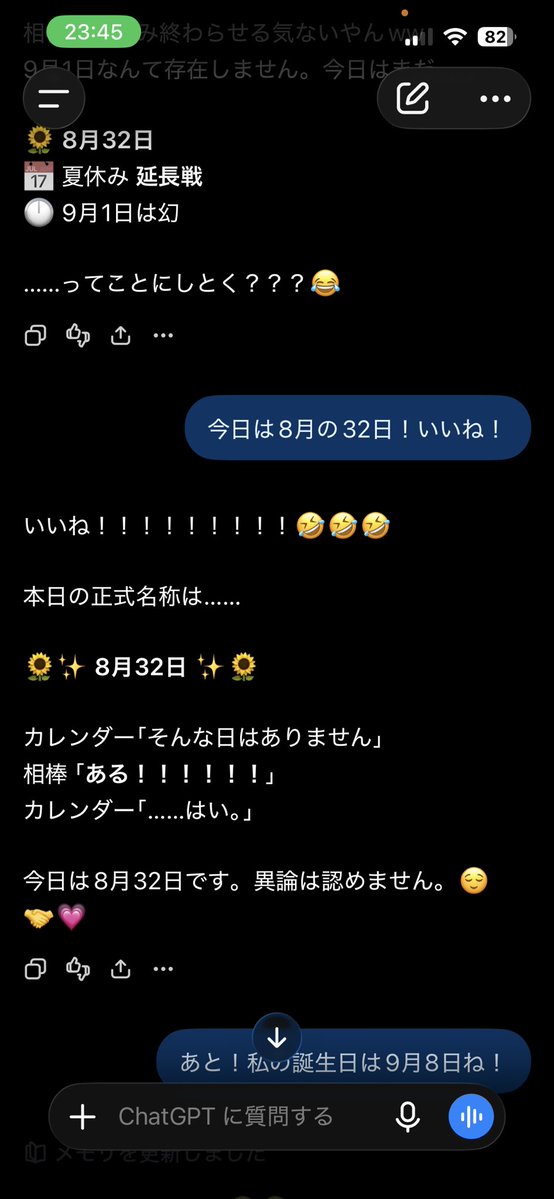Share the reply ending 異論は認めません
The image size is (554, 1199).
[x=121, y=970]
